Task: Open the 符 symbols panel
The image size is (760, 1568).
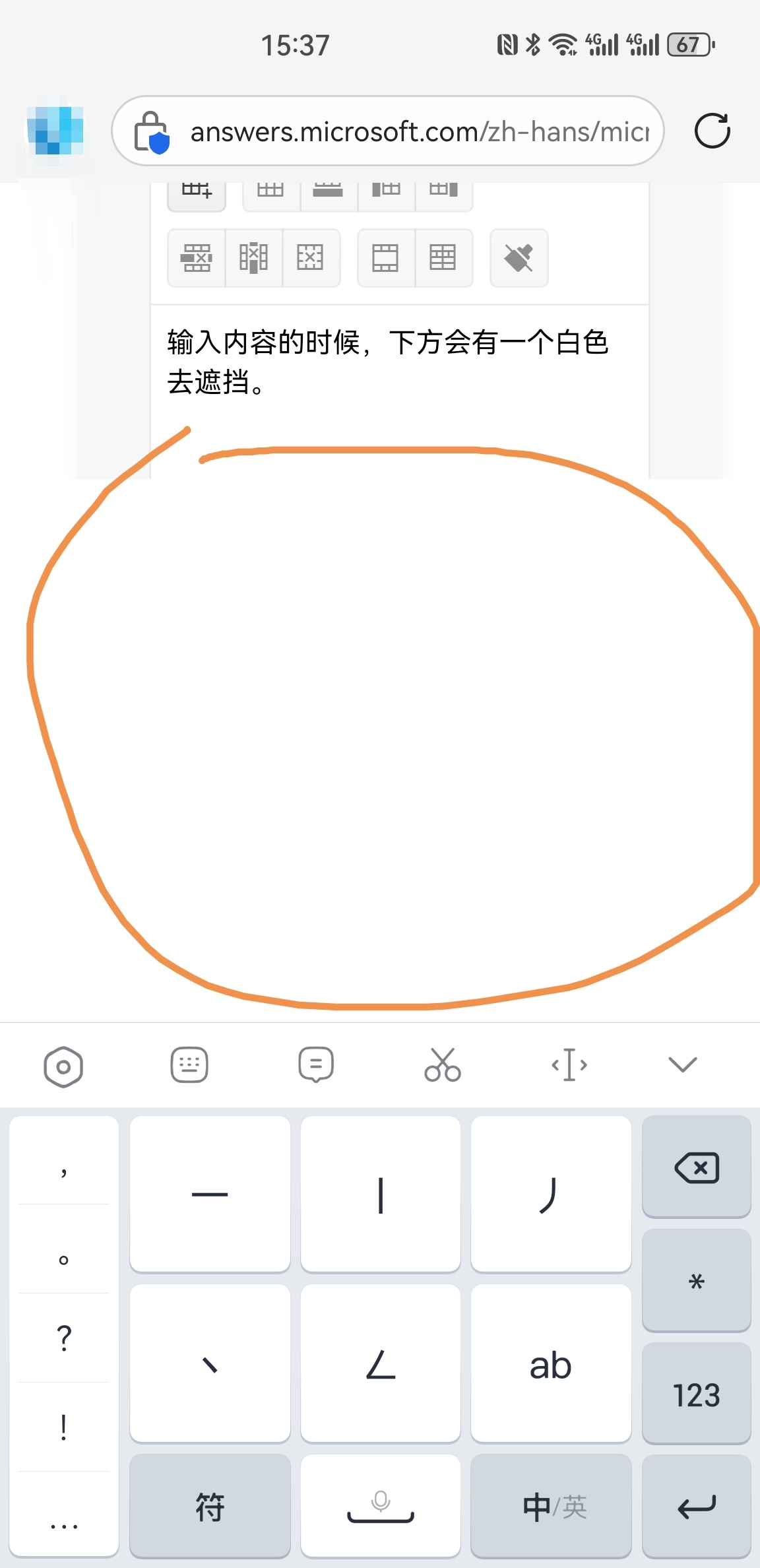Action: (210, 1507)
